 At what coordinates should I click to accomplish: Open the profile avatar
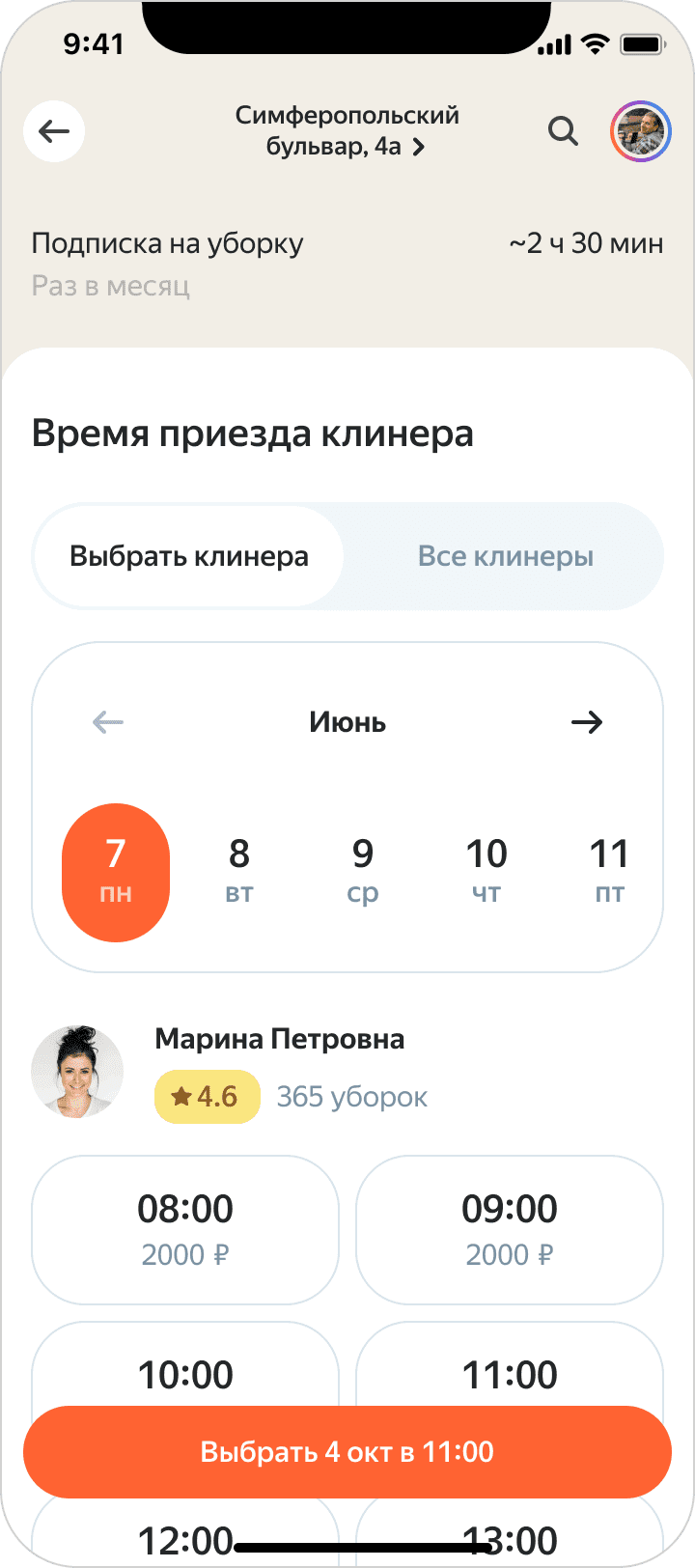pyautogui.click(x=640, y=131)
